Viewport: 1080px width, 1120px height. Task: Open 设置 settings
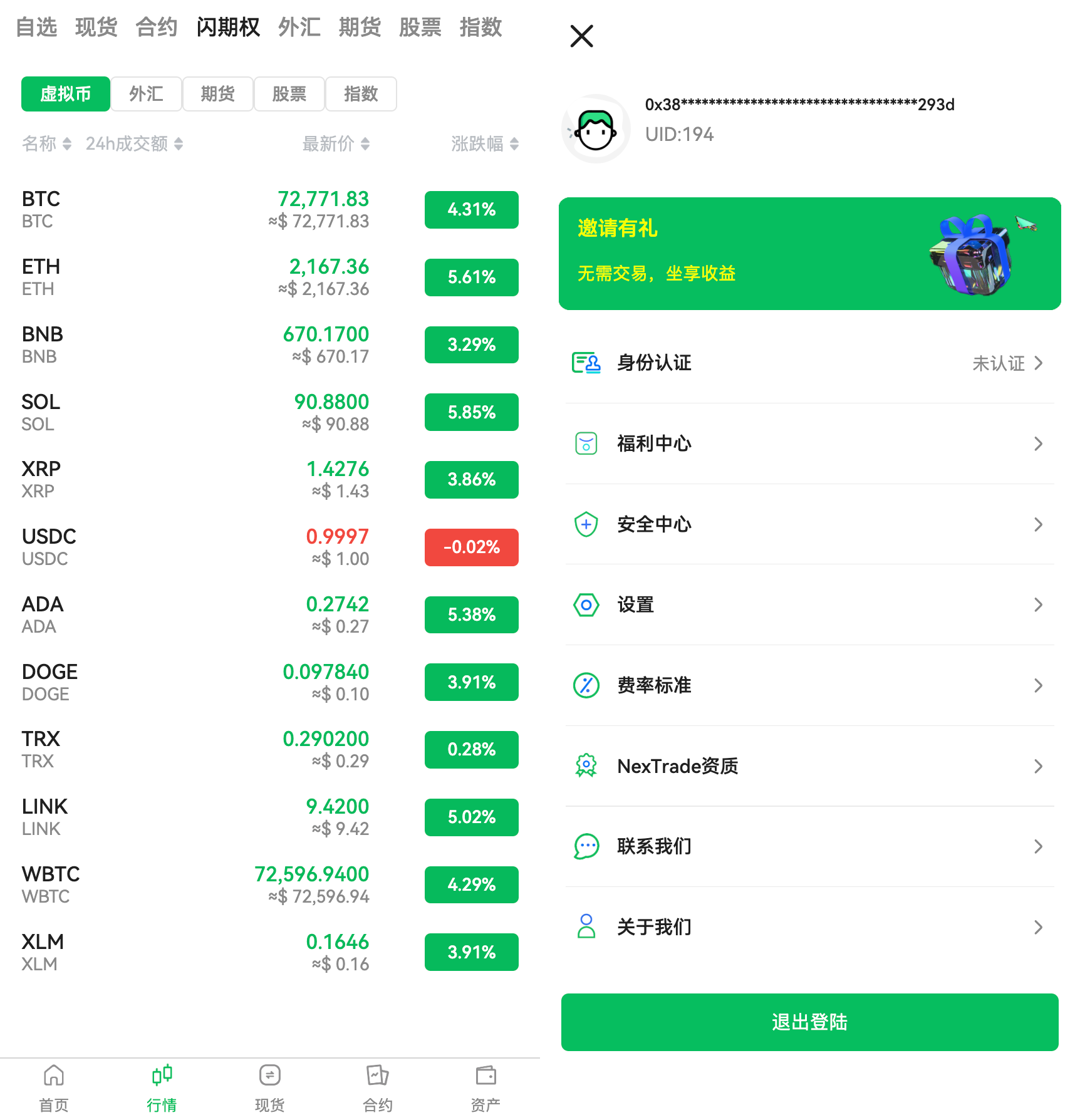tap(809, 605)
